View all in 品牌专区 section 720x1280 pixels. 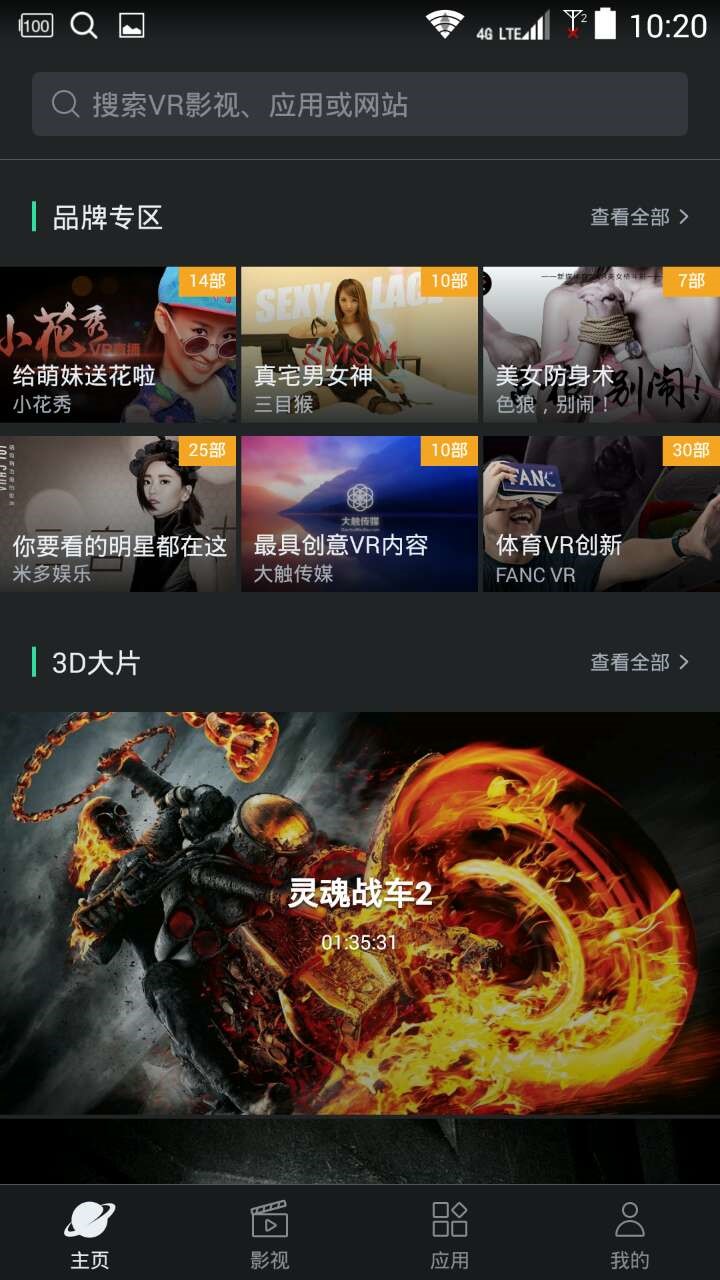tap(639, 217)
